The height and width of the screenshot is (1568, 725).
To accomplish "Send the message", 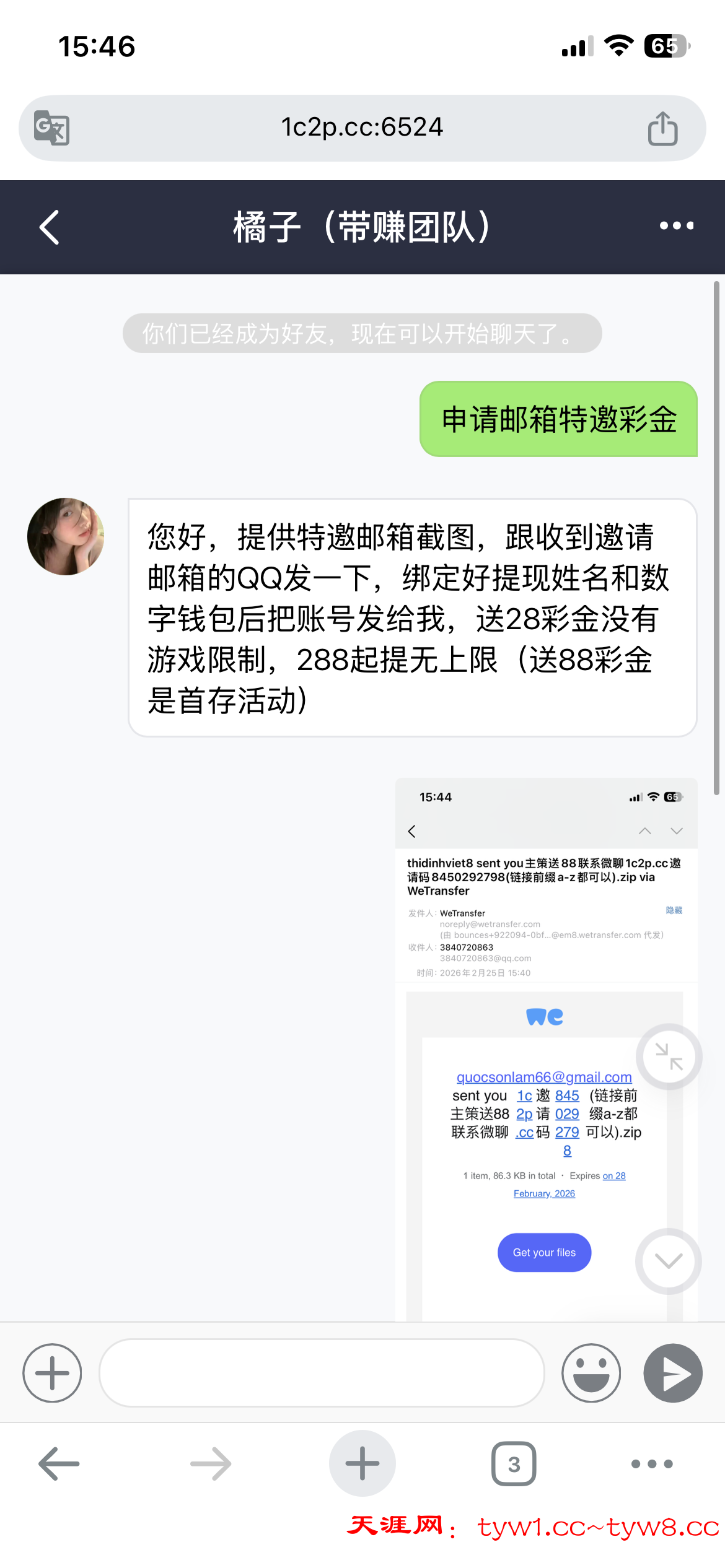I will pyautogui.click(x=673, y=1373).
